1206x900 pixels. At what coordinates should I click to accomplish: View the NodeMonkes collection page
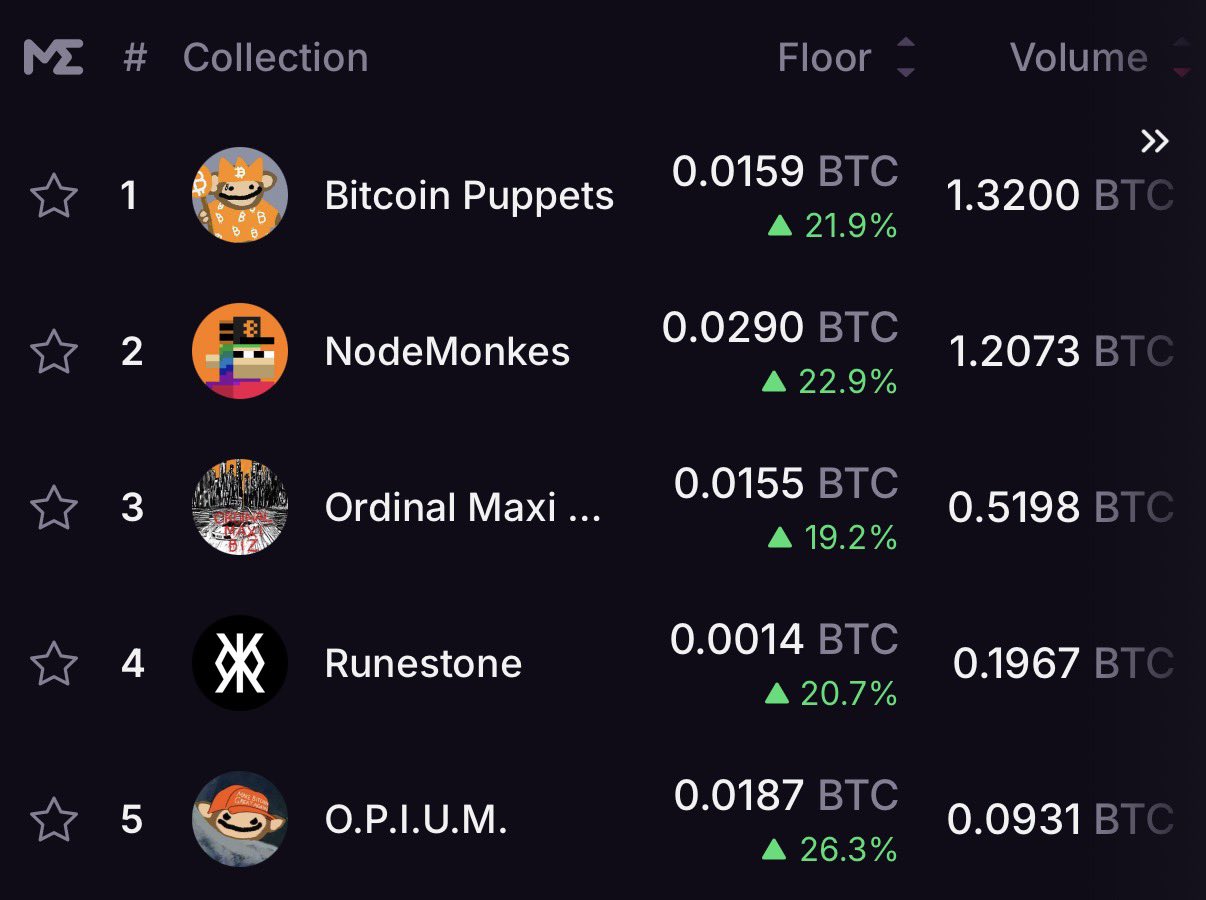(447, 352)
